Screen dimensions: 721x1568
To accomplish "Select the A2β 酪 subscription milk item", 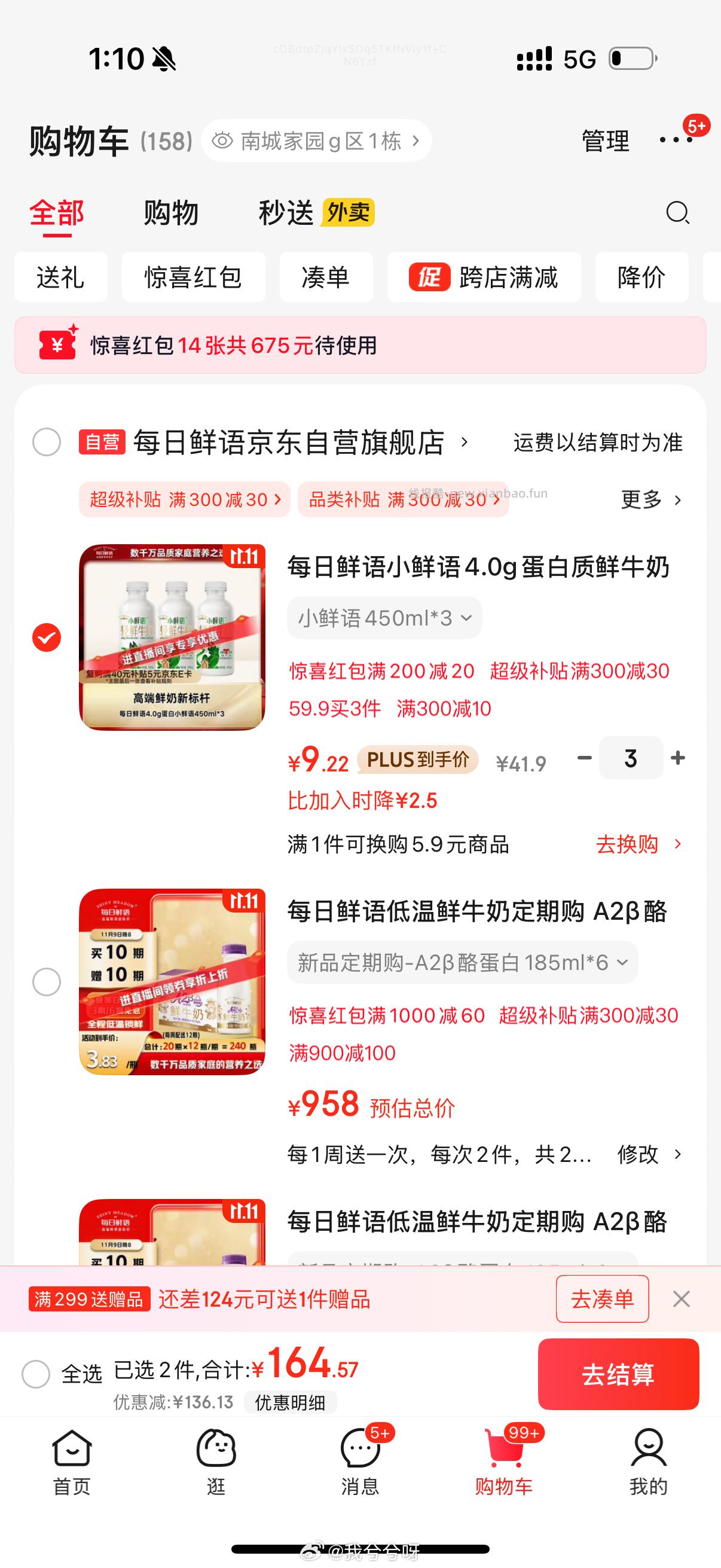I will [x=46, y=982].
